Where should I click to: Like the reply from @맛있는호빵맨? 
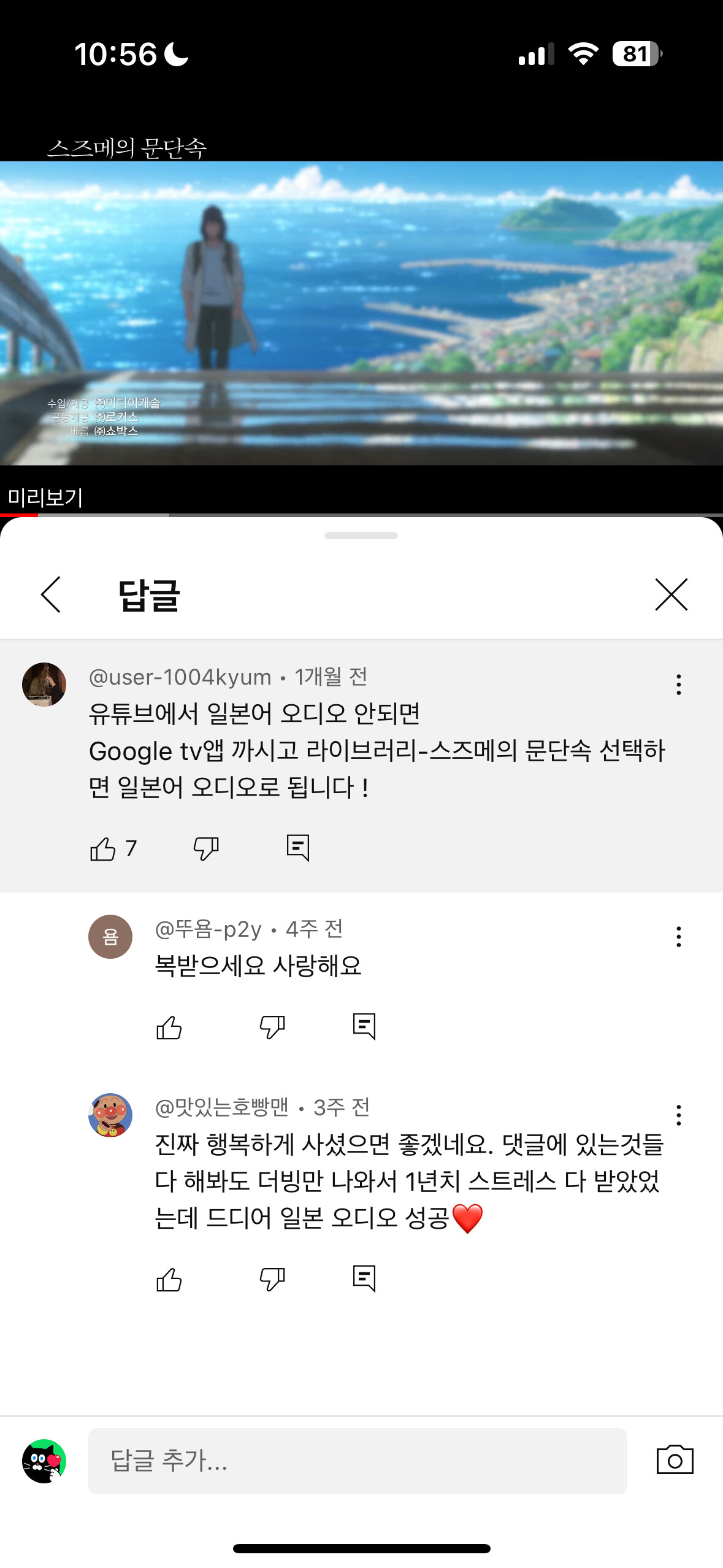169,1280
